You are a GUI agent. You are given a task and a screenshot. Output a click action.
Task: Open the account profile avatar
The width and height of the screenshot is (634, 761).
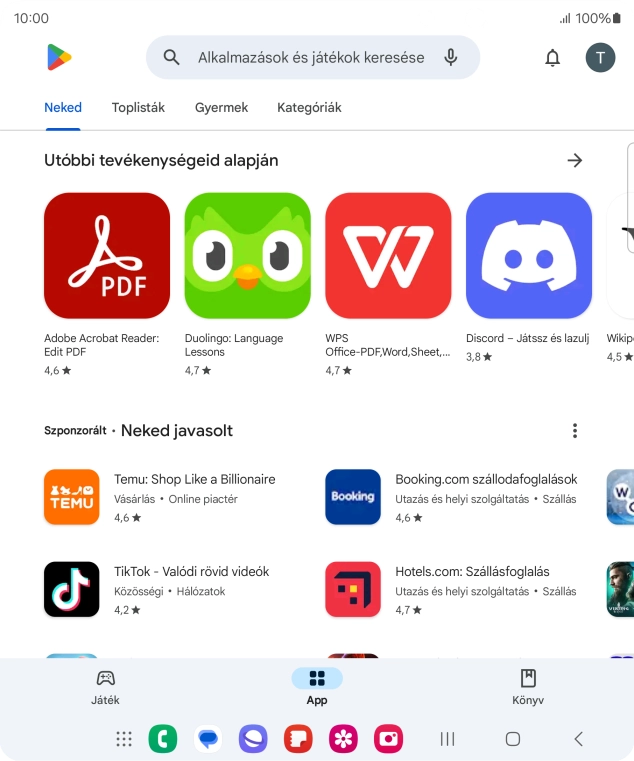[600, 58]
